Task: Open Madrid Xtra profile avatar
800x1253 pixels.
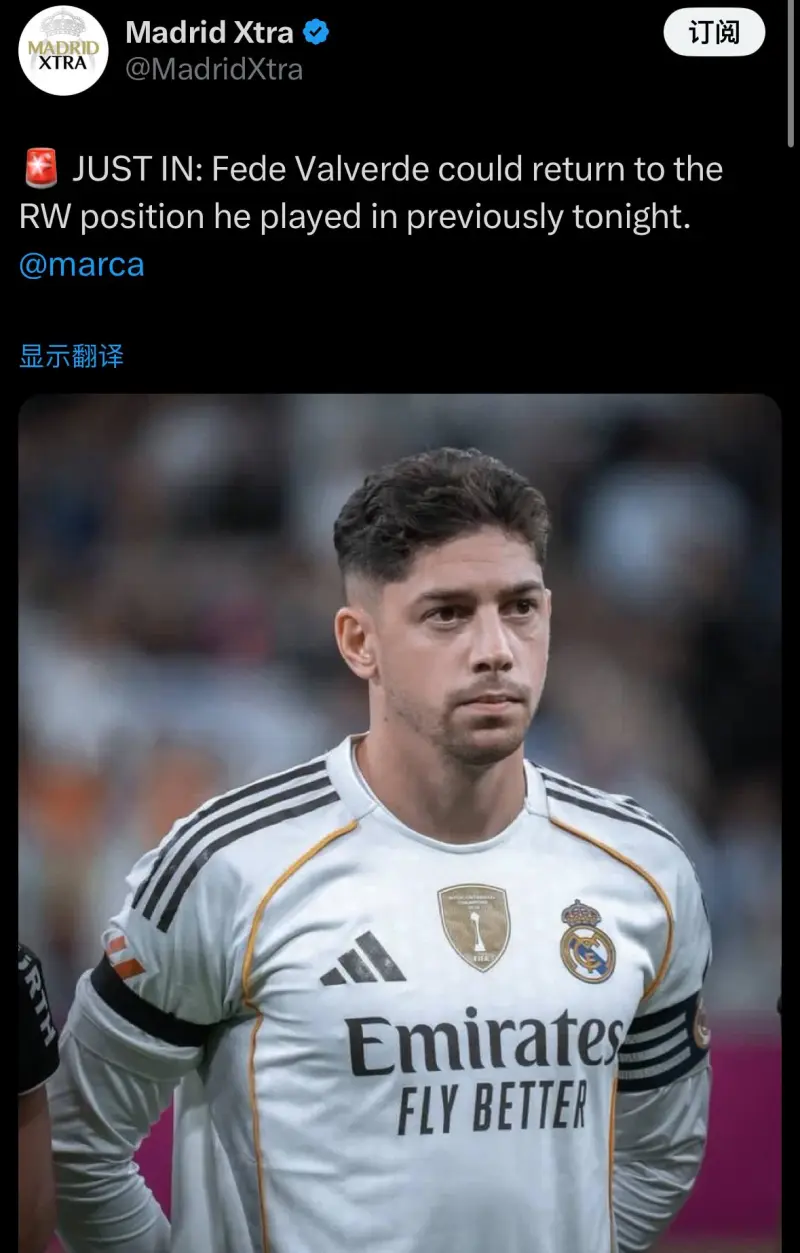Action: pos(63,51)
